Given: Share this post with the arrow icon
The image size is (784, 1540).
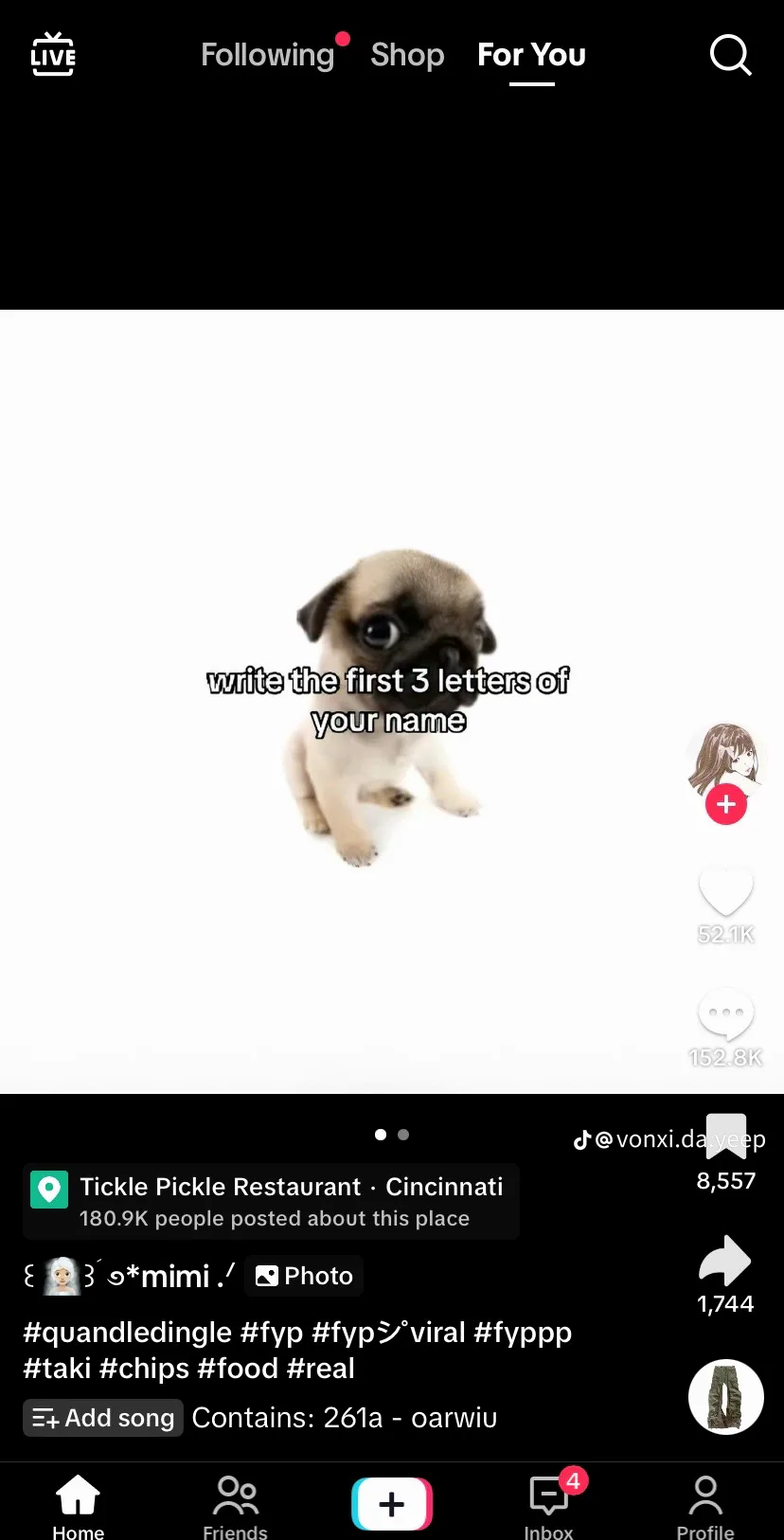Looking at the screenshot, I should [x=725, y=1260].
